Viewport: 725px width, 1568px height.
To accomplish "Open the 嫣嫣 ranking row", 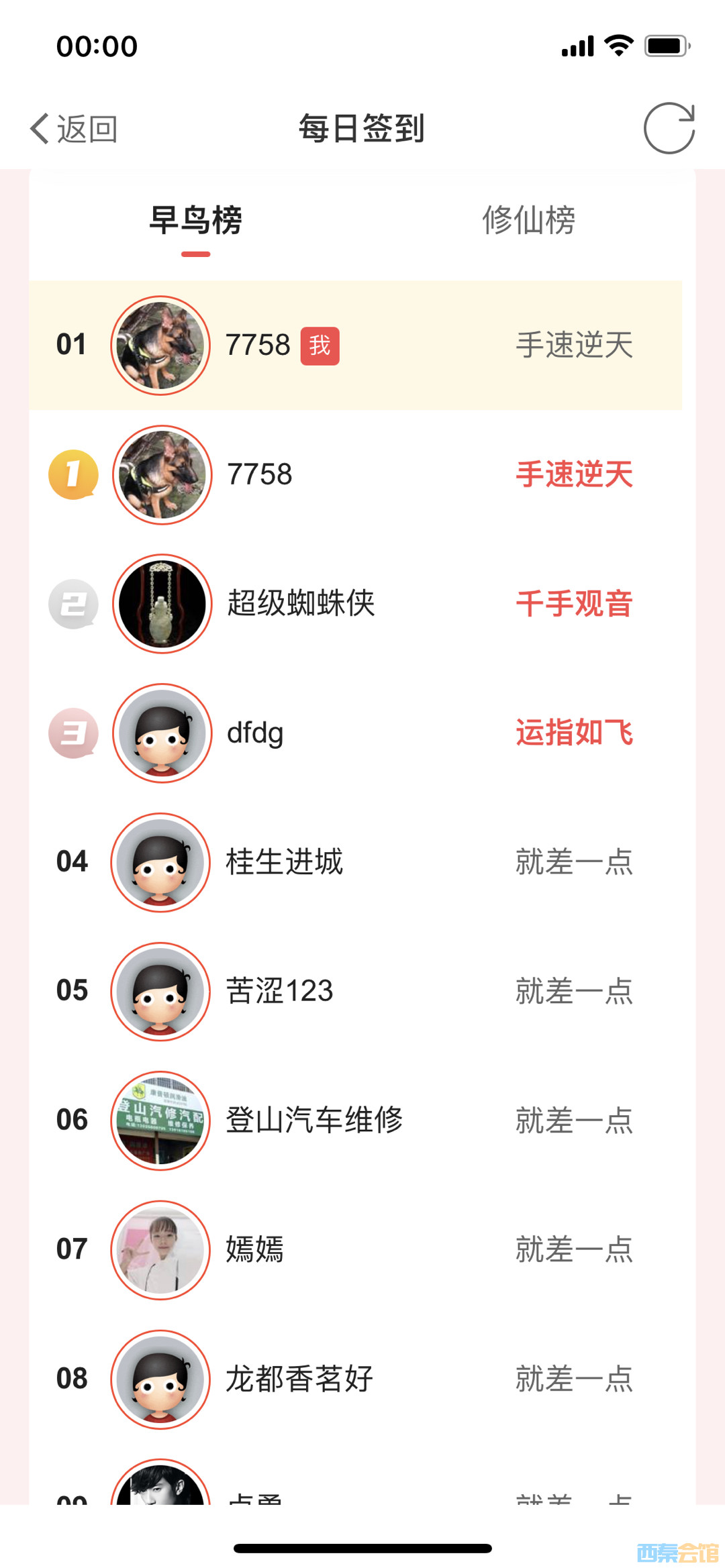I will click(356, 1250).
